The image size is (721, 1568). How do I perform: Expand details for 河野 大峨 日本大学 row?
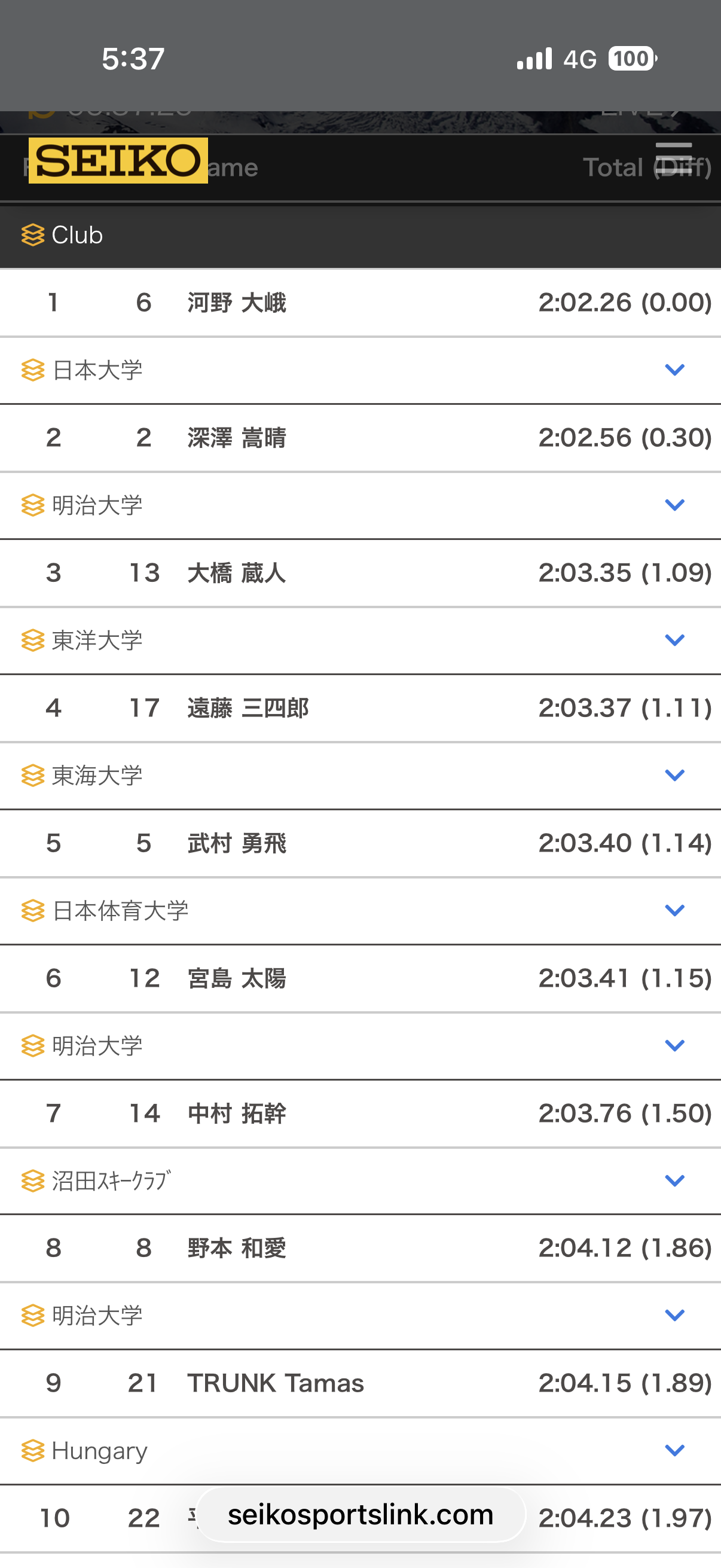tap(674, 370)
